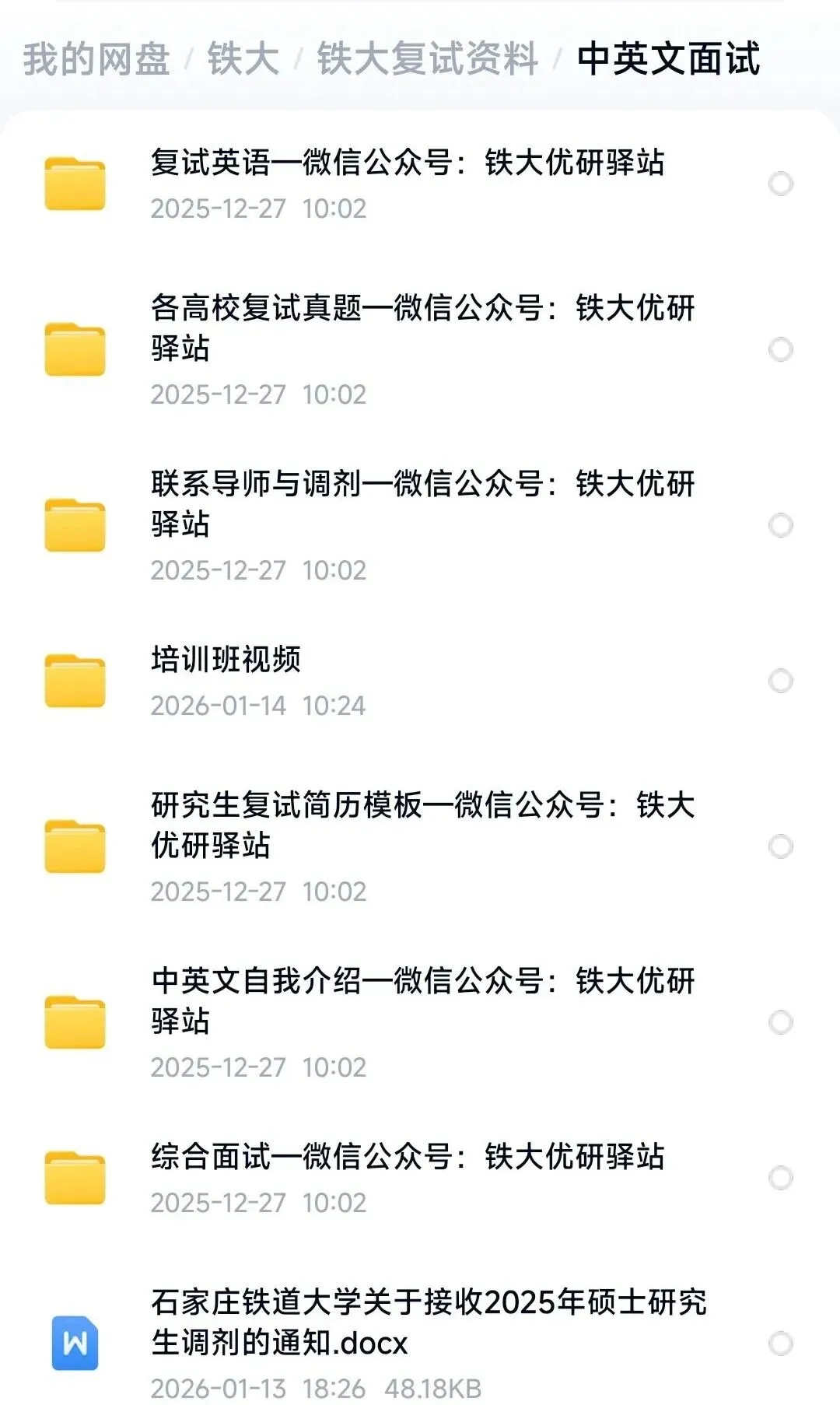Select the 各高校复试真题 folder circle
This screenshot has height=1405, width=840.
click(x=780, y=349)
